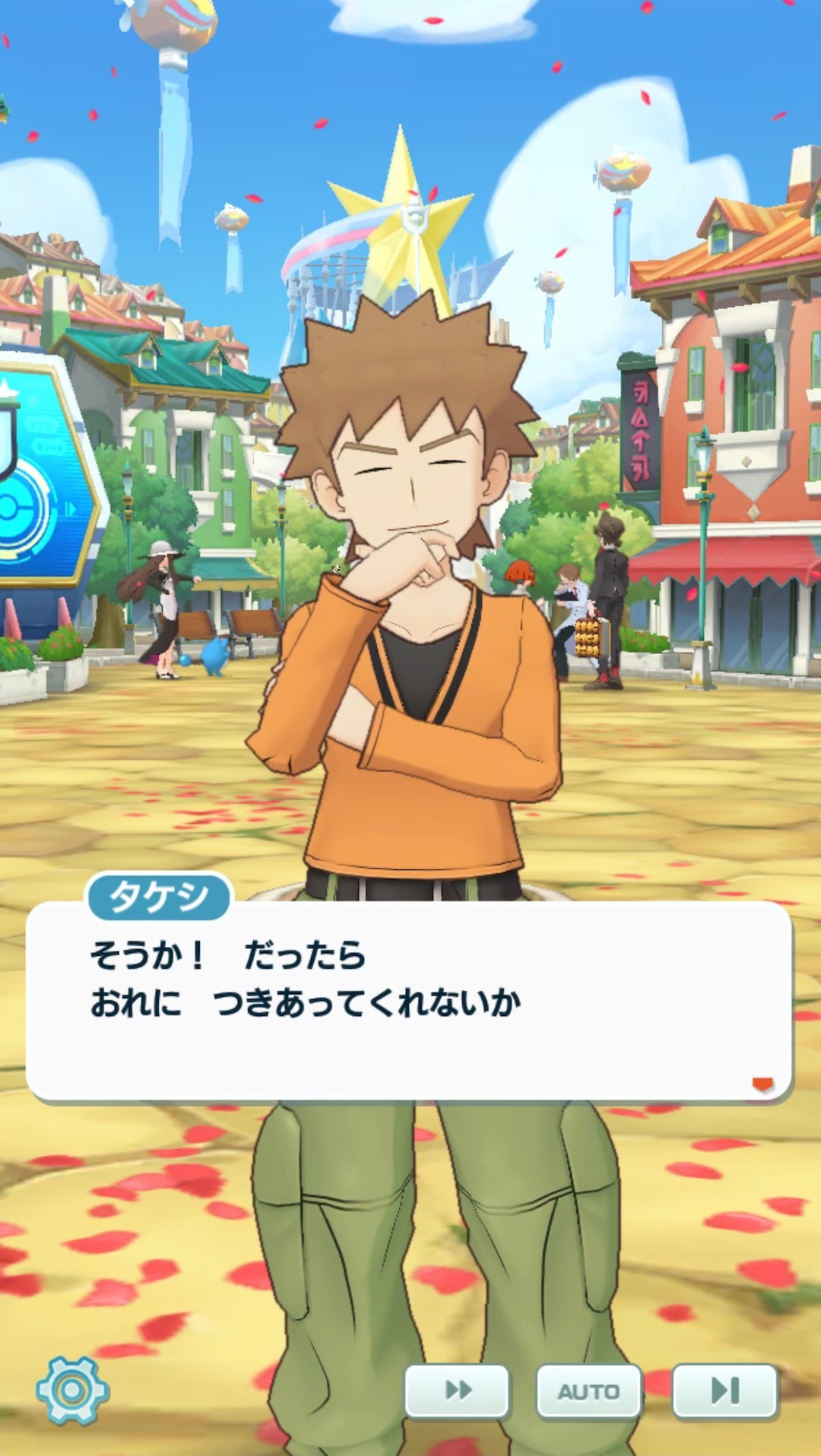Advance Takeshi's dialogue box
This screenshot has width=821, height=1456.
(x=409, y=1002)
